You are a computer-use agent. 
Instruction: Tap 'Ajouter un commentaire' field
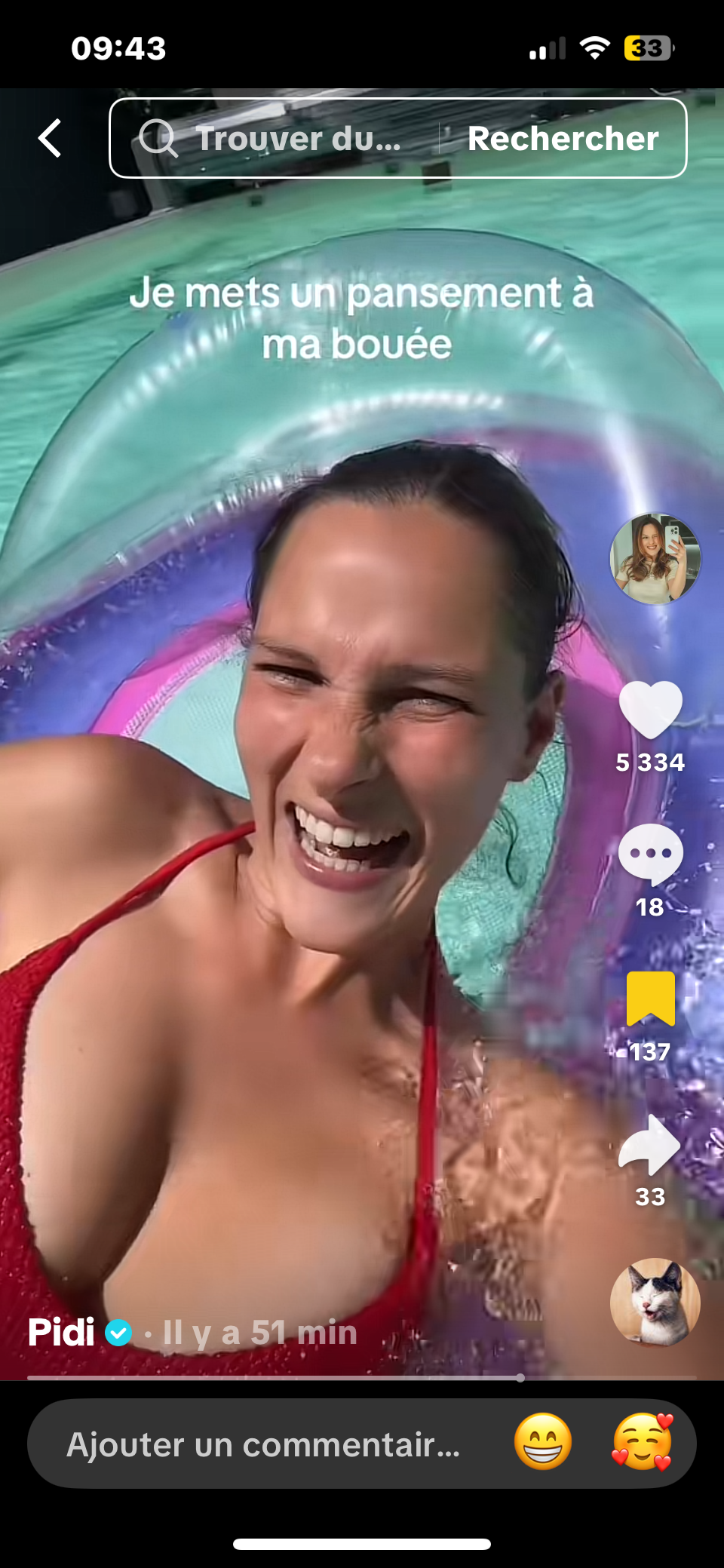click(x=264, y=1444)
